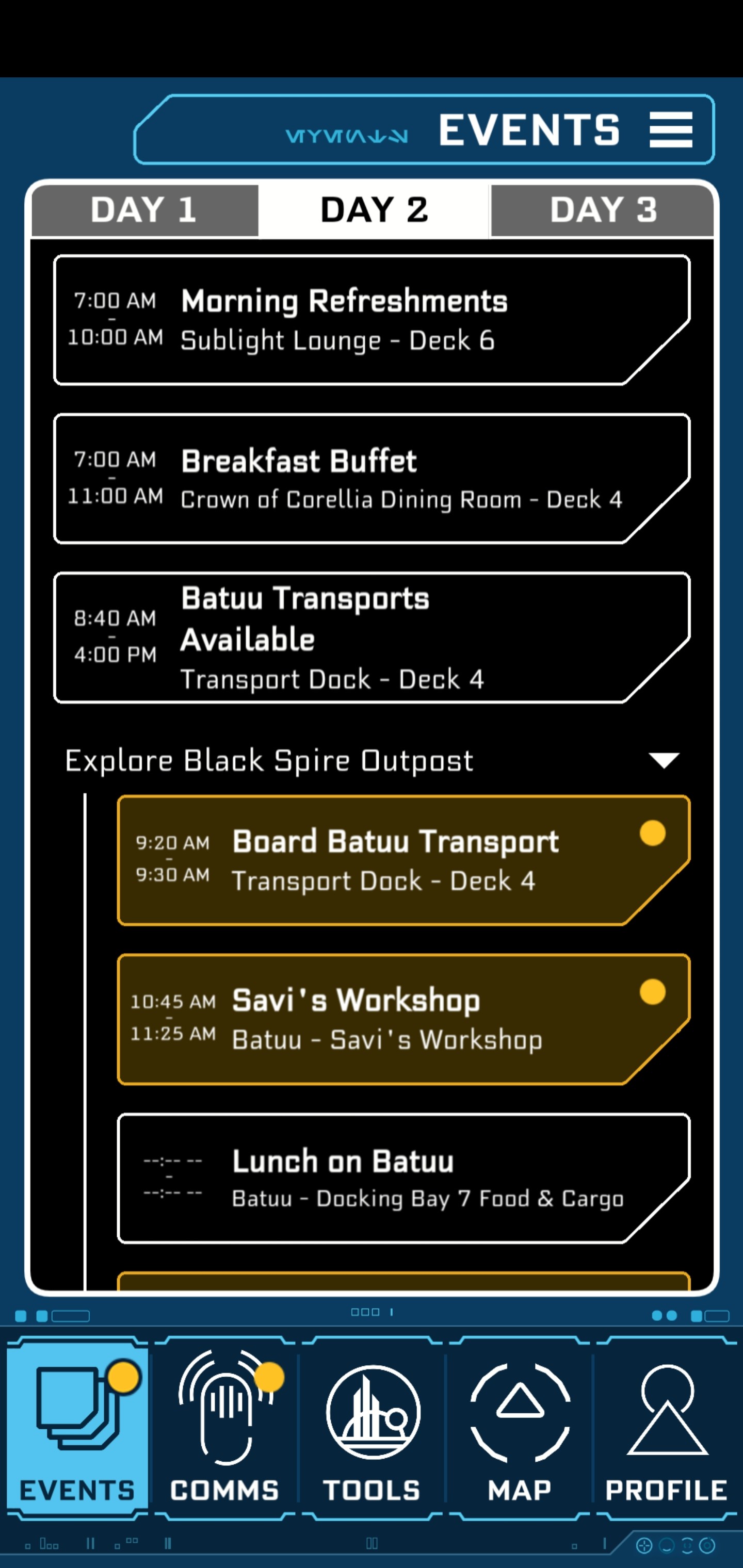743x1568 pixels.
Task: Select the DAY 2 tab
Action: [374, 210]
